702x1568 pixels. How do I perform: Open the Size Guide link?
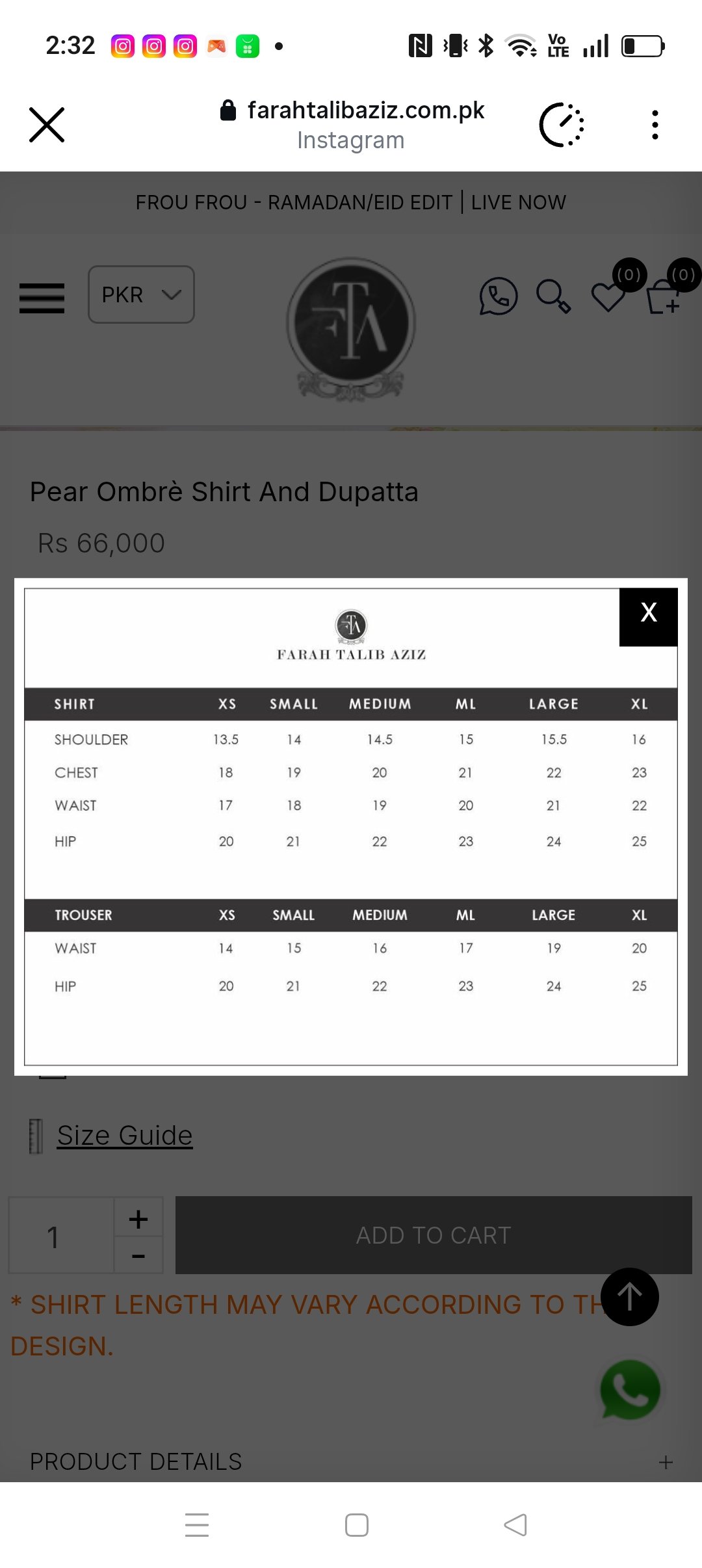point(124,1136)
